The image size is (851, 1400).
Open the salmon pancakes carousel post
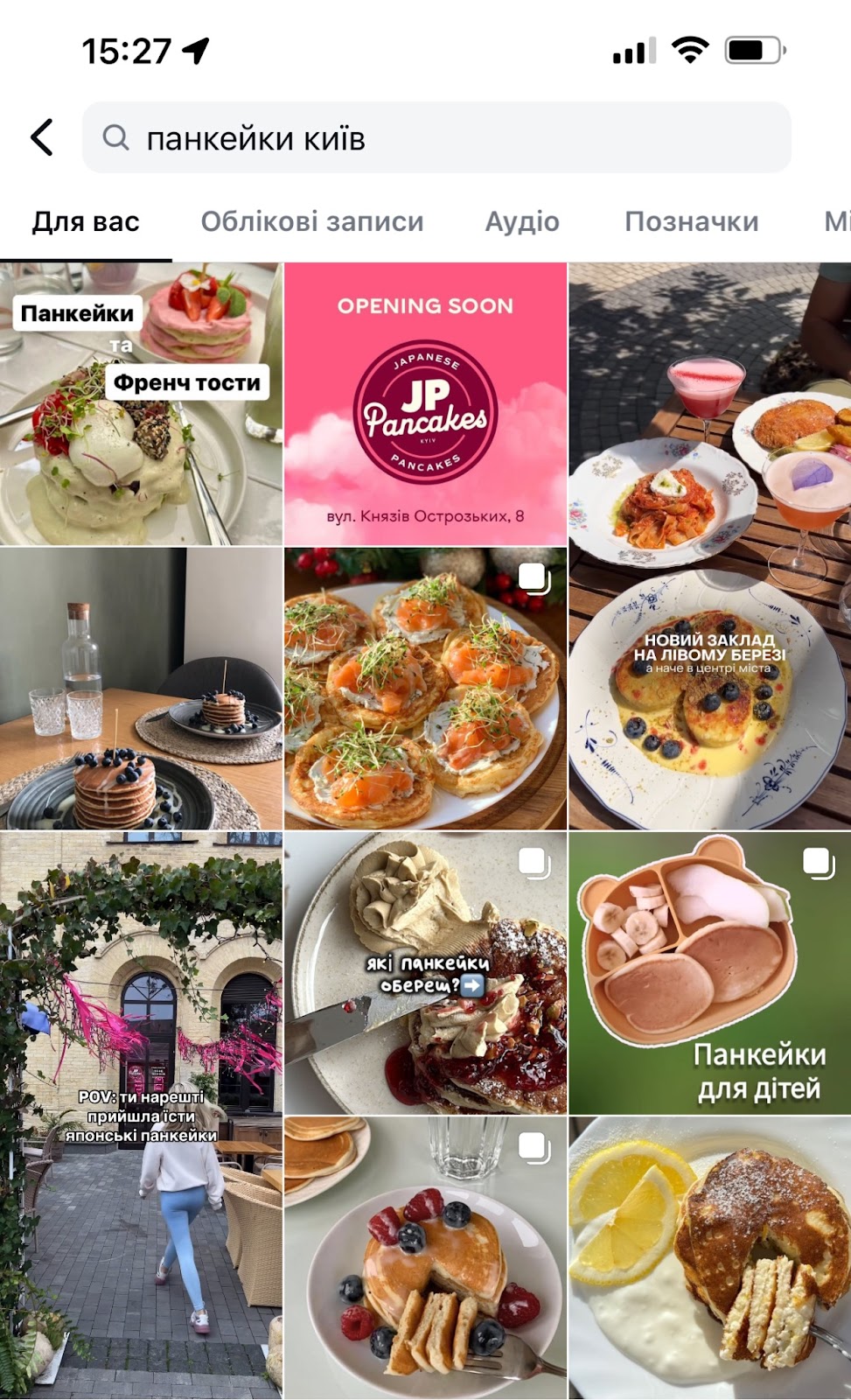pyautogui.click(x=425, y=689)
